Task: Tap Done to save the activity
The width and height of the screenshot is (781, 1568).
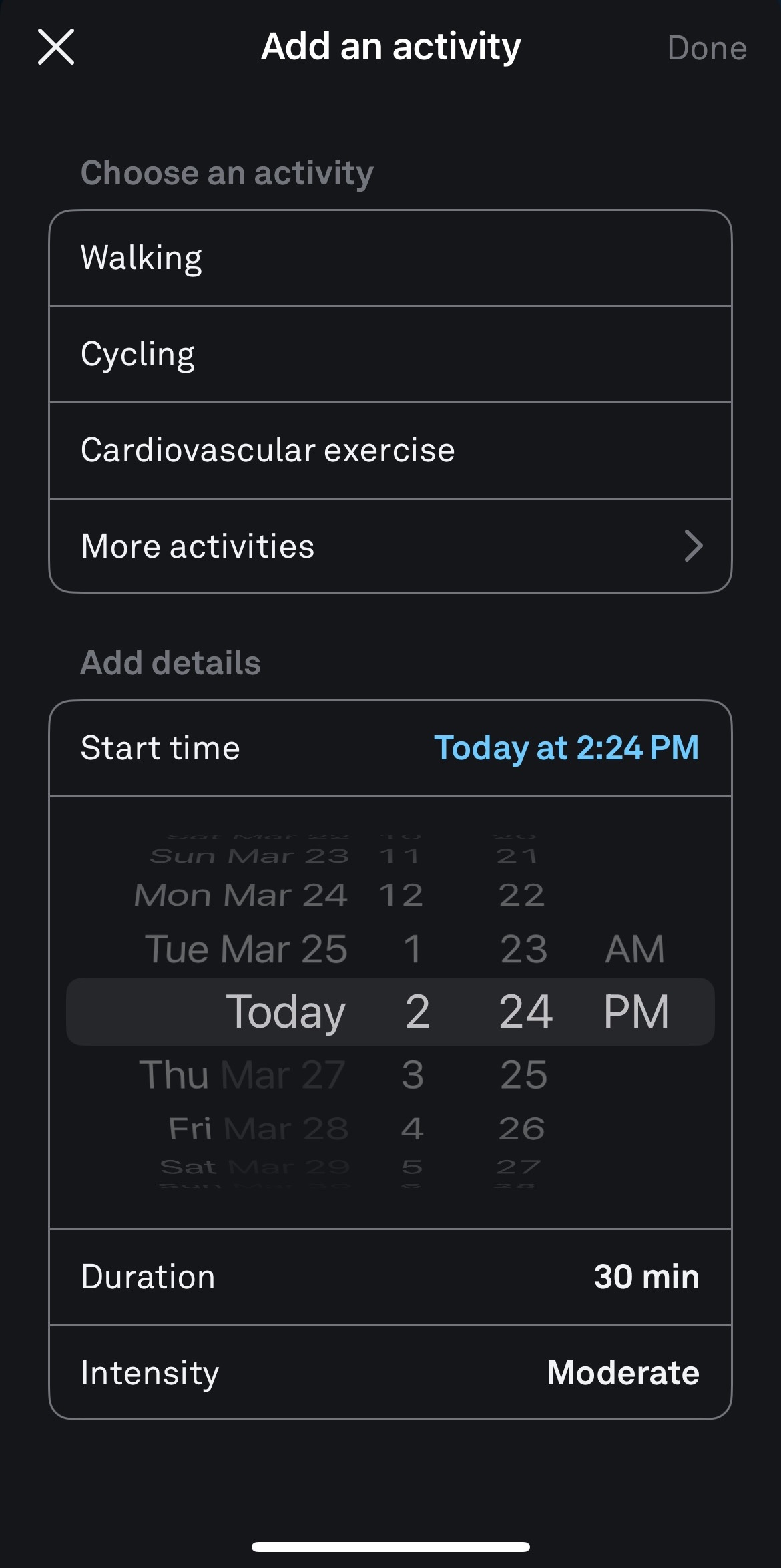Action: click(706, 48)
